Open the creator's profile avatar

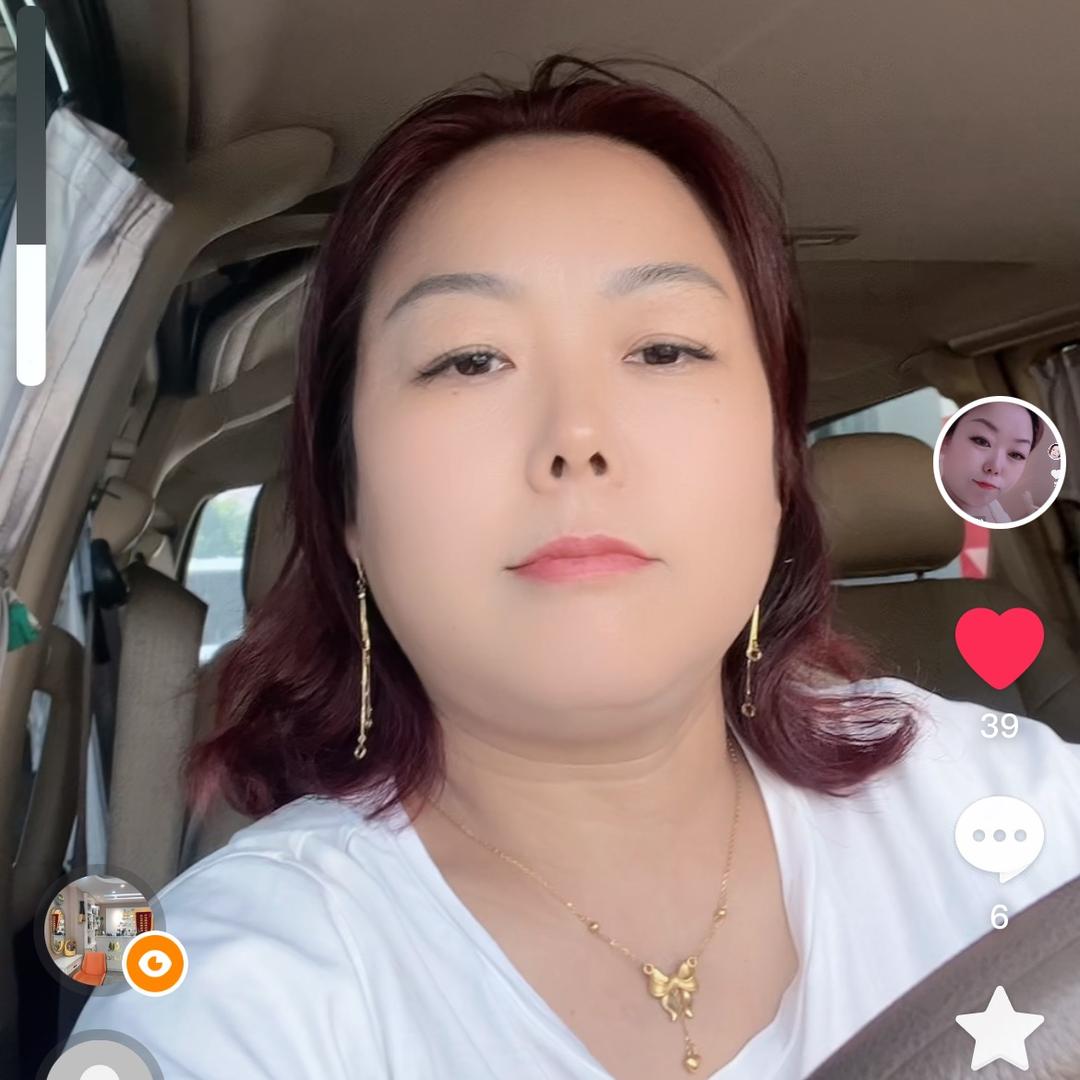999,462
